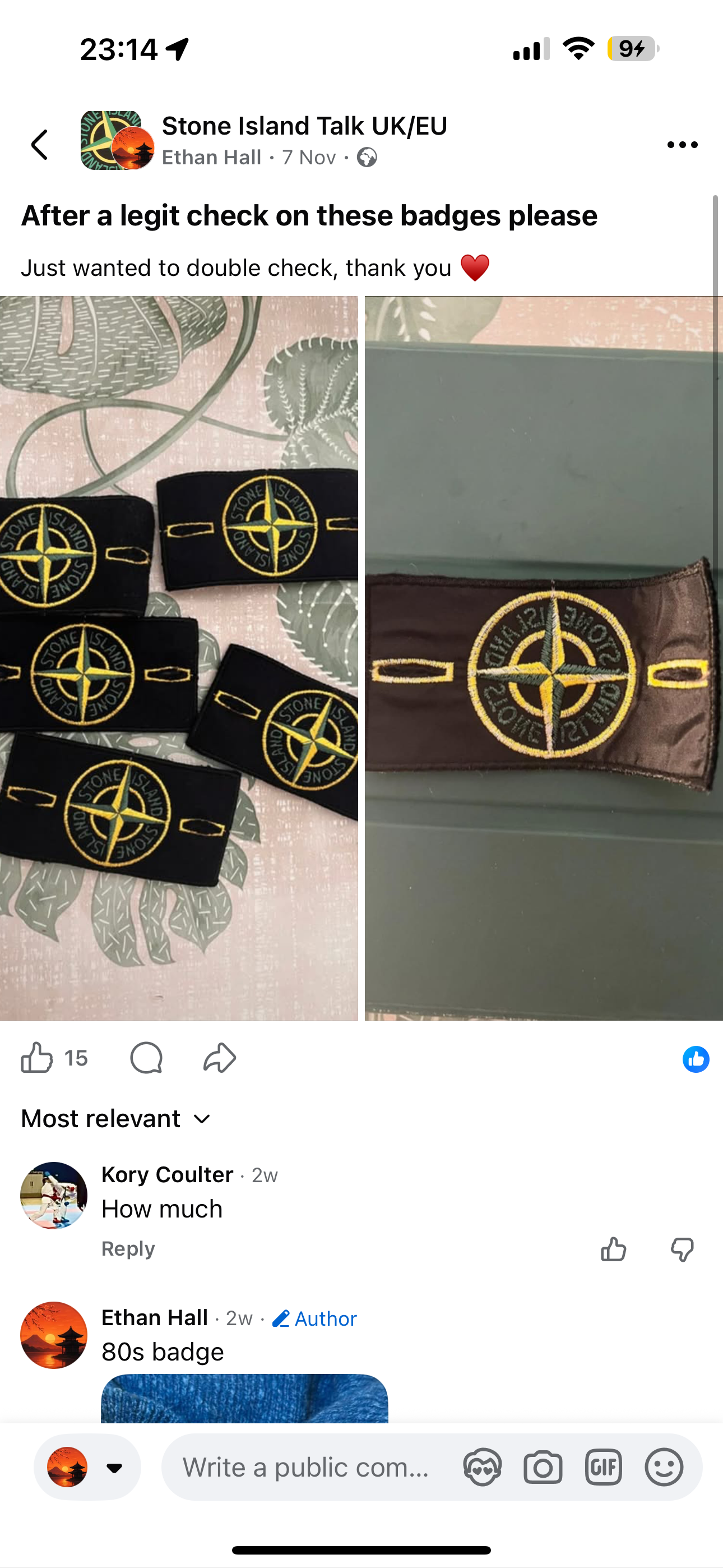The image size is (723, 1568).
Task: Attach a photo with the camera icon
Action: click(x=543, y=1467)
